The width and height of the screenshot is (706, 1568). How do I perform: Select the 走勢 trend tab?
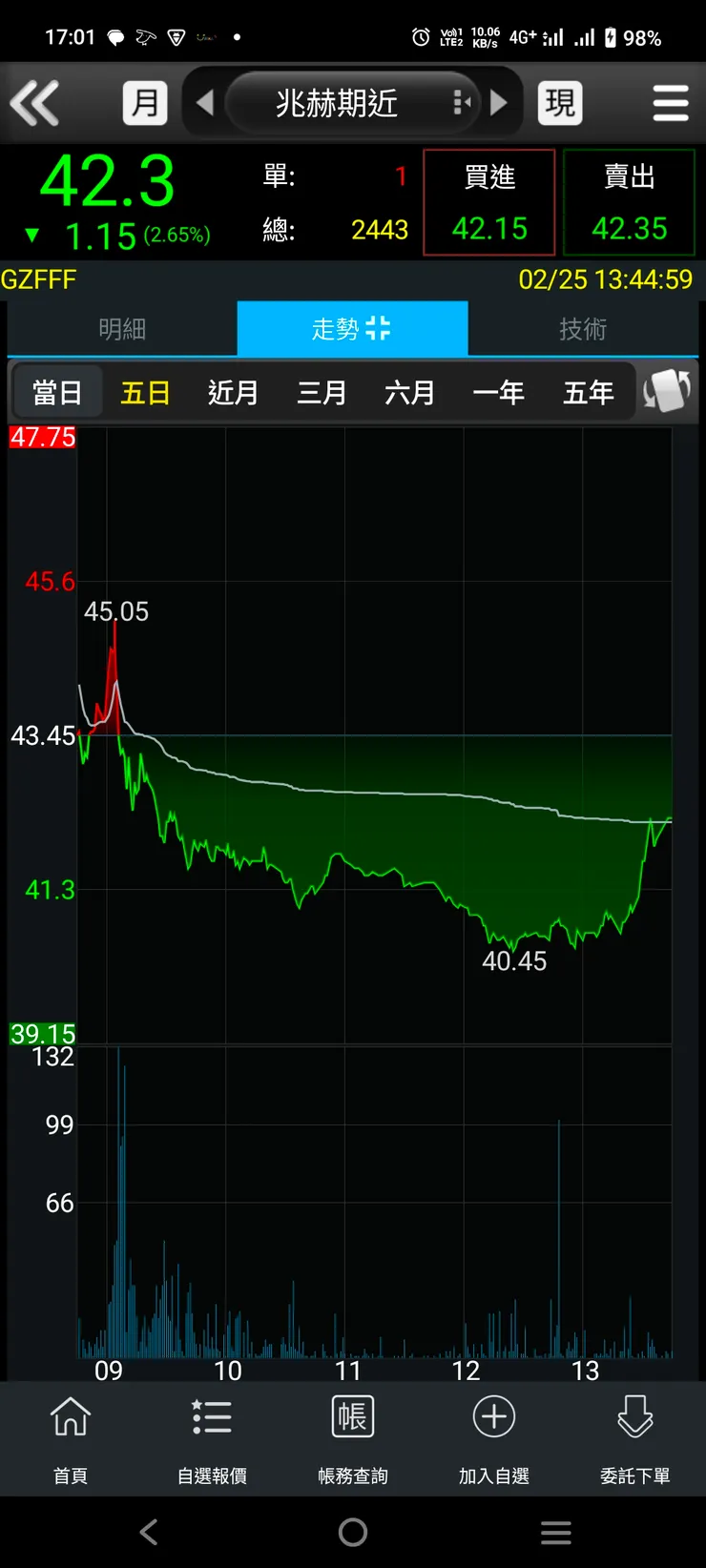[352, 329]
